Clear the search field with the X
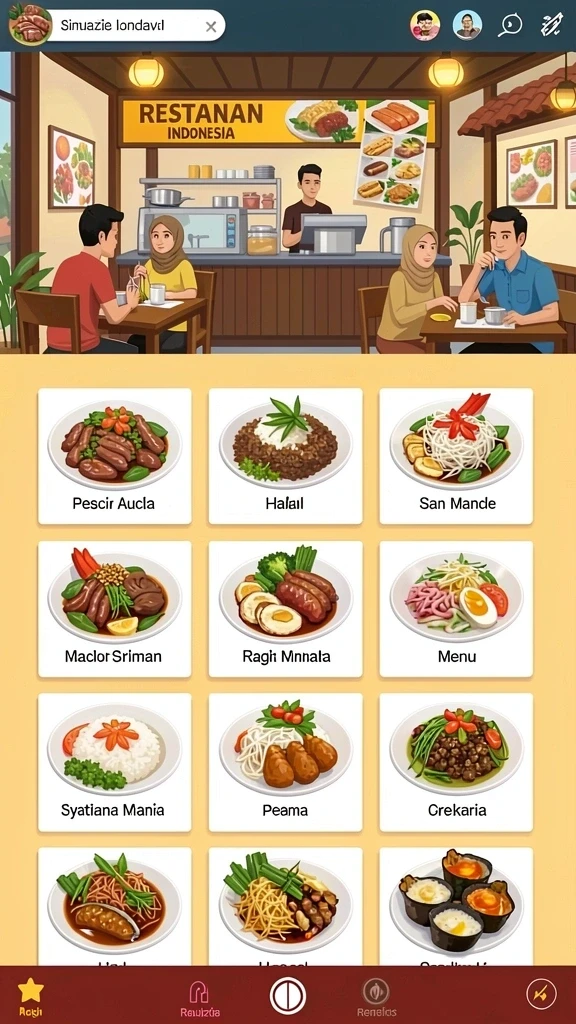Screen dimensions: 576x1024 pyautogui.click(x=210, y=27)
